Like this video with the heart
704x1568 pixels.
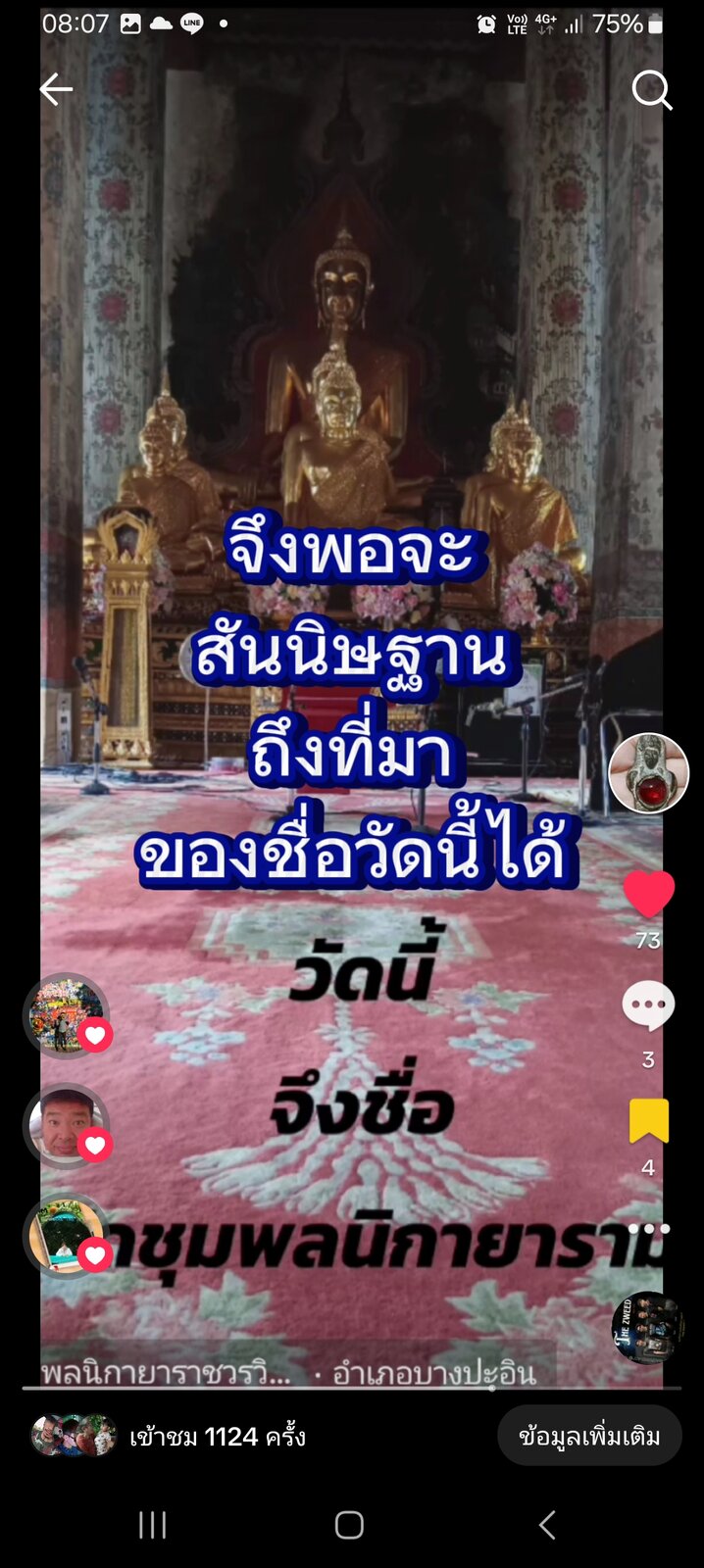[648, 894]
